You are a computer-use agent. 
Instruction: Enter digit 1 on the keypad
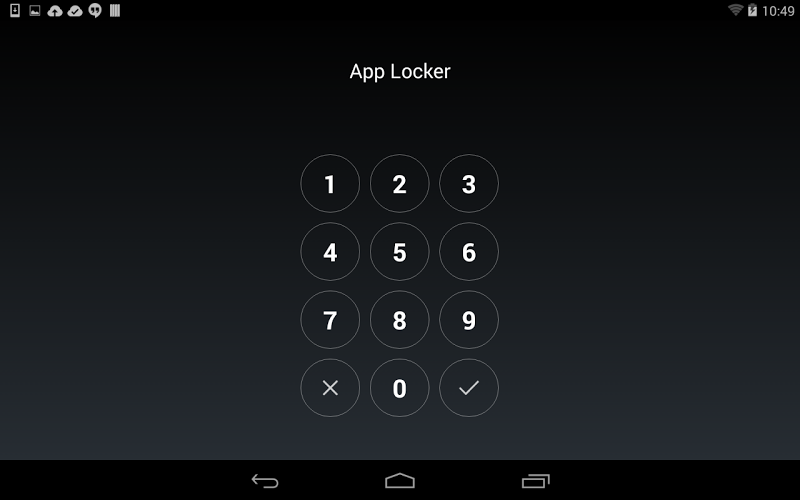point(330,184)
